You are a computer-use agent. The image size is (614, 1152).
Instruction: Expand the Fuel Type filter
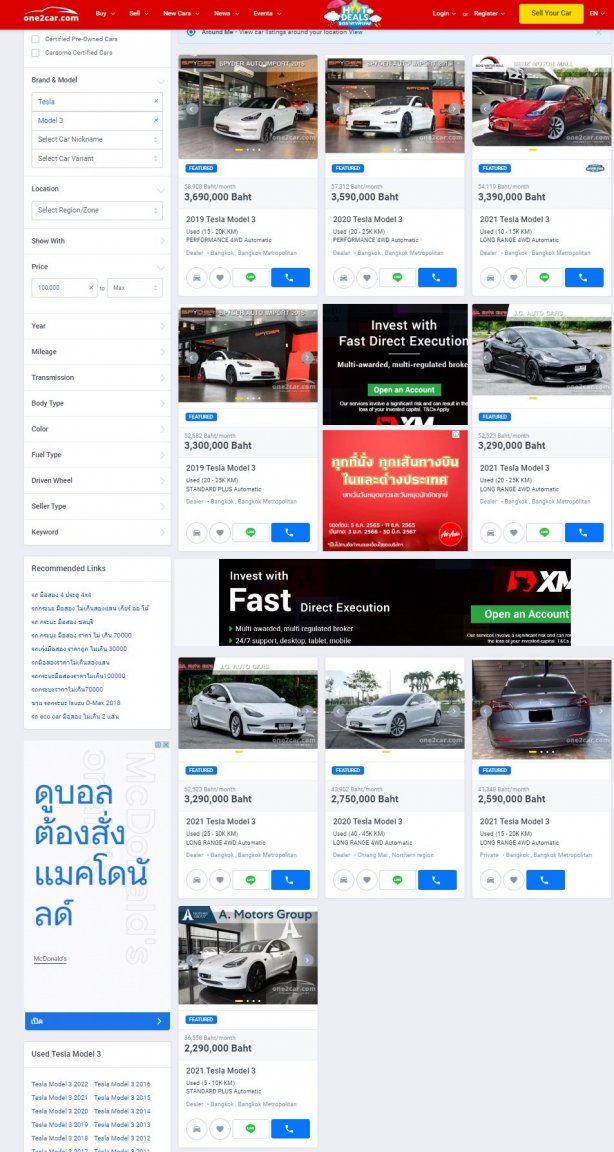pos(97,455)
